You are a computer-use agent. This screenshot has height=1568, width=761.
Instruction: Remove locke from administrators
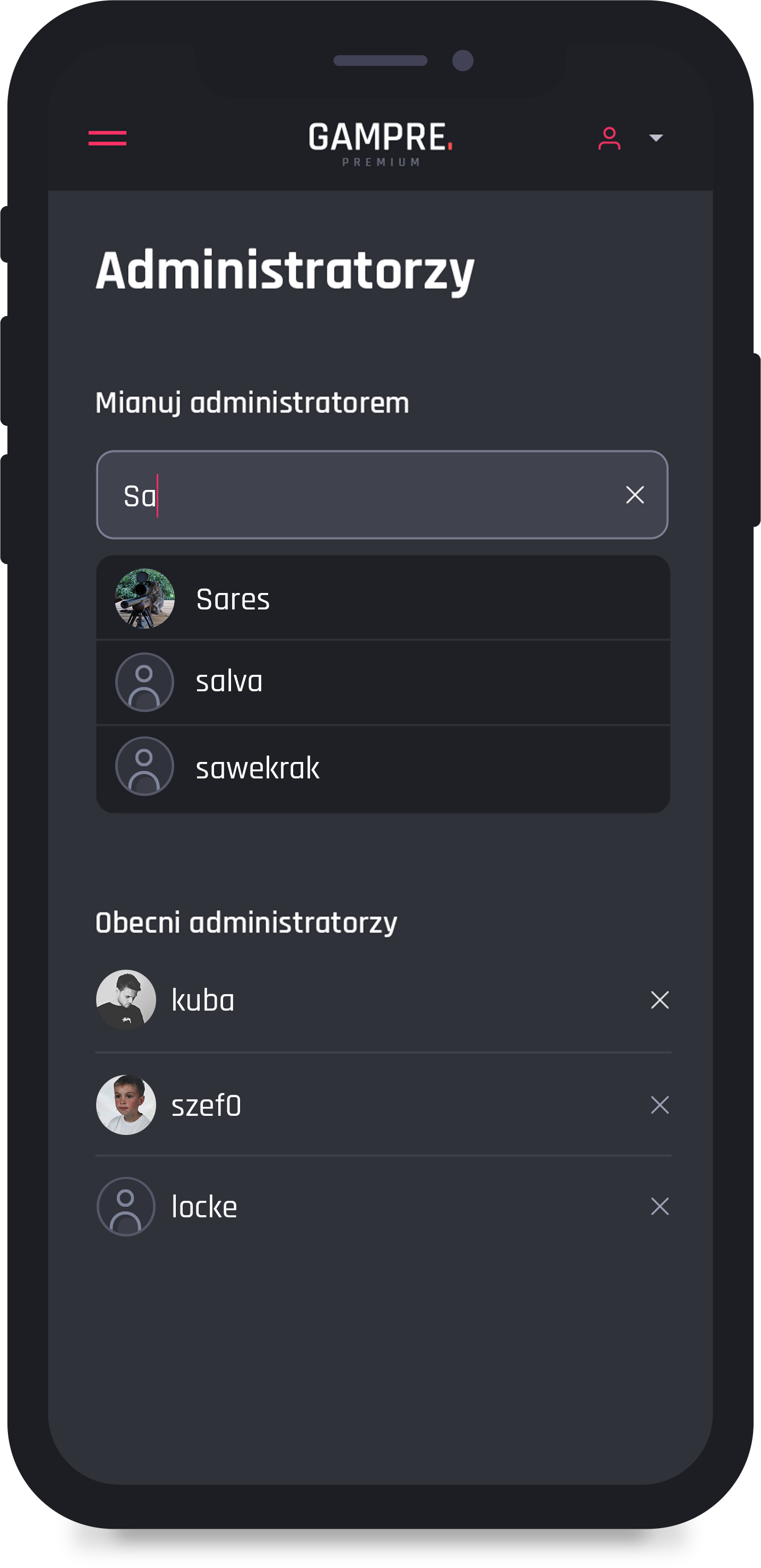point(660,1207)
